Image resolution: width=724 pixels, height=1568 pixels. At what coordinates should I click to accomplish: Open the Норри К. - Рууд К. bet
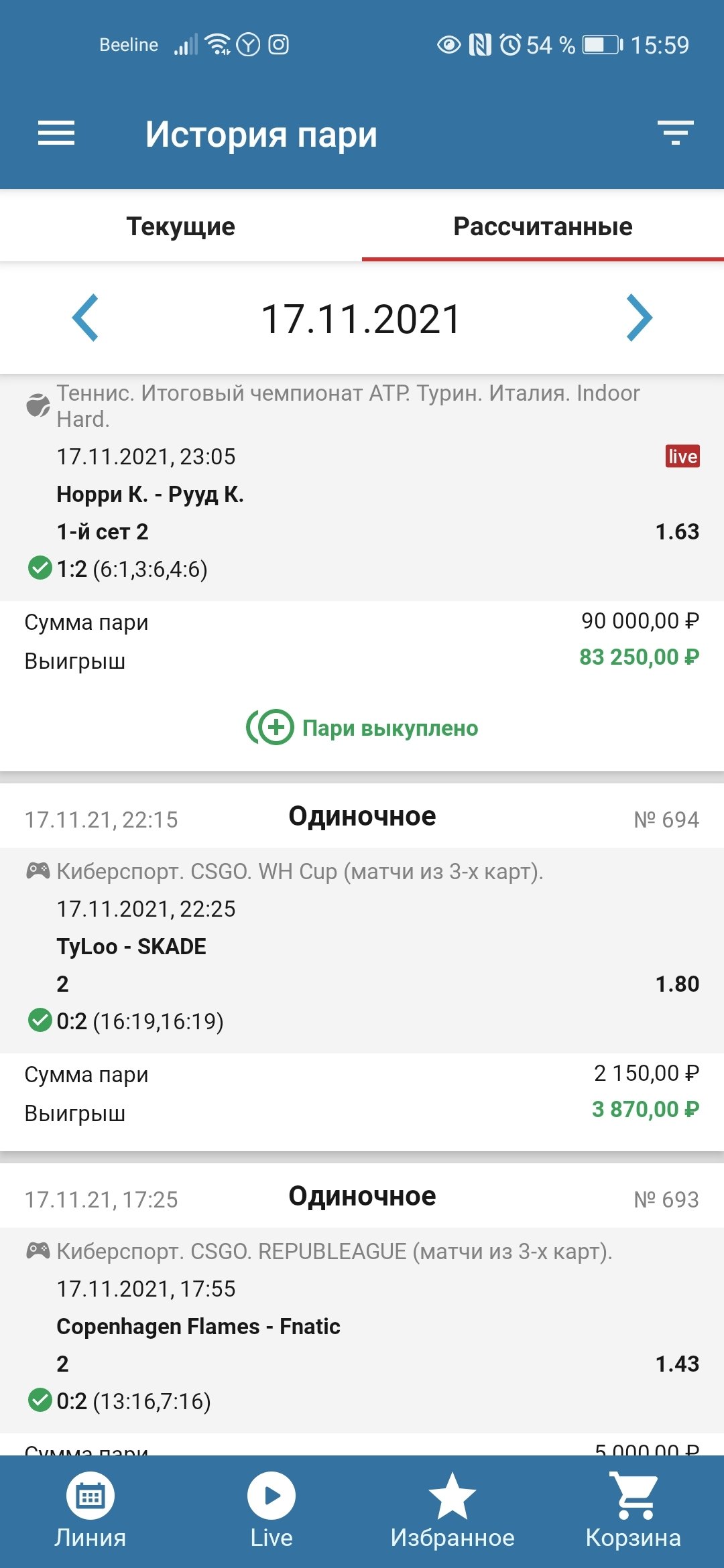pos(150,495)
